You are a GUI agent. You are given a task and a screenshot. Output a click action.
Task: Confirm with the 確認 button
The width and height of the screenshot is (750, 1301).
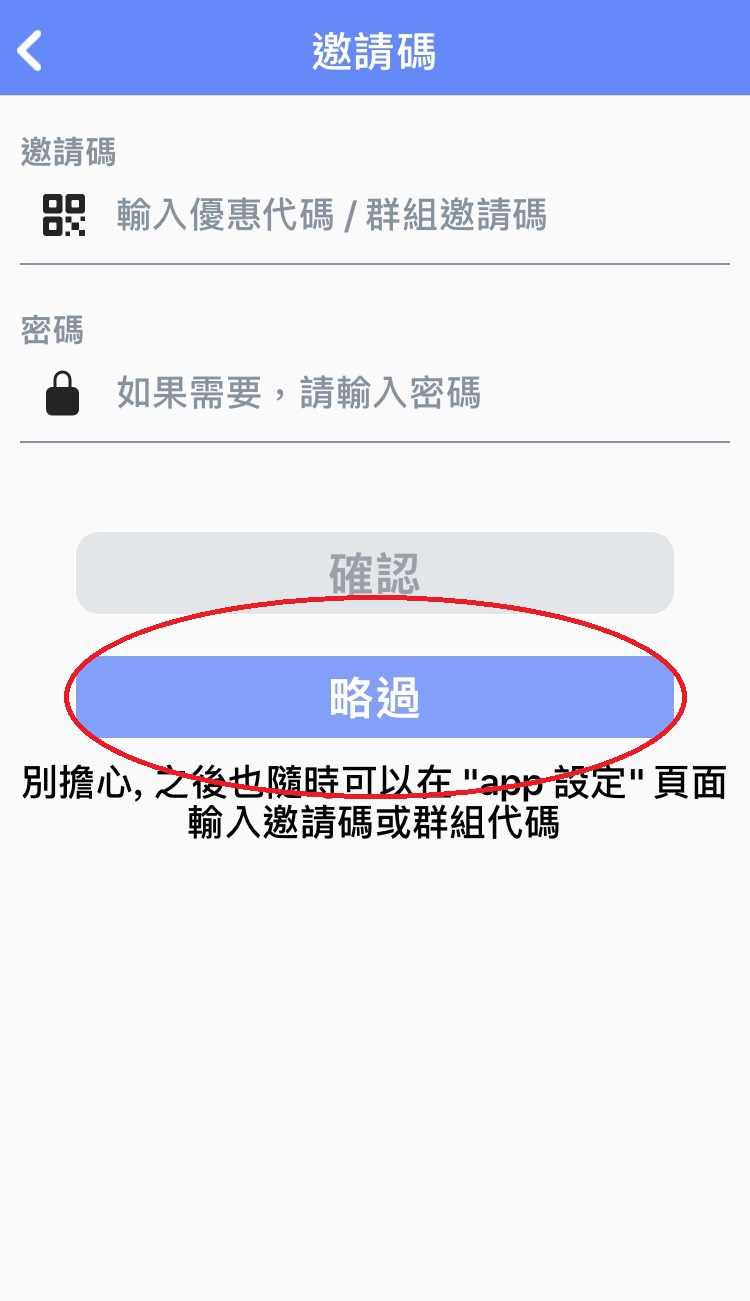(375, 573)
